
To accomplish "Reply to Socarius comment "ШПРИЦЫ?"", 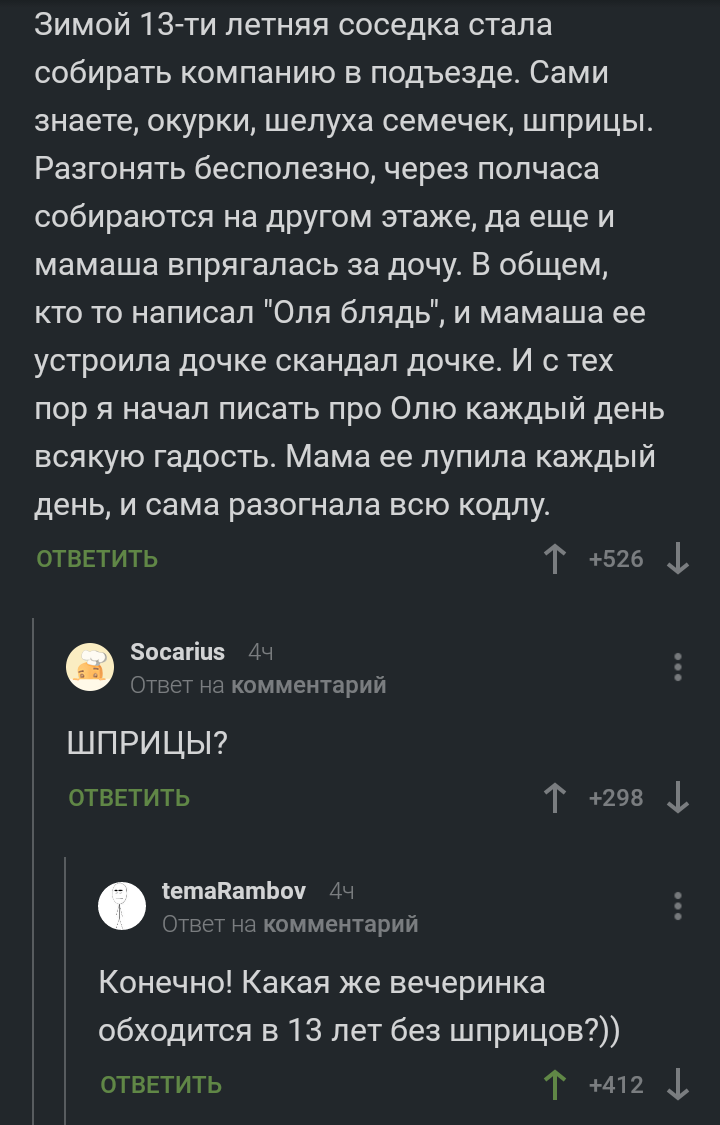I will coord(129,798).
